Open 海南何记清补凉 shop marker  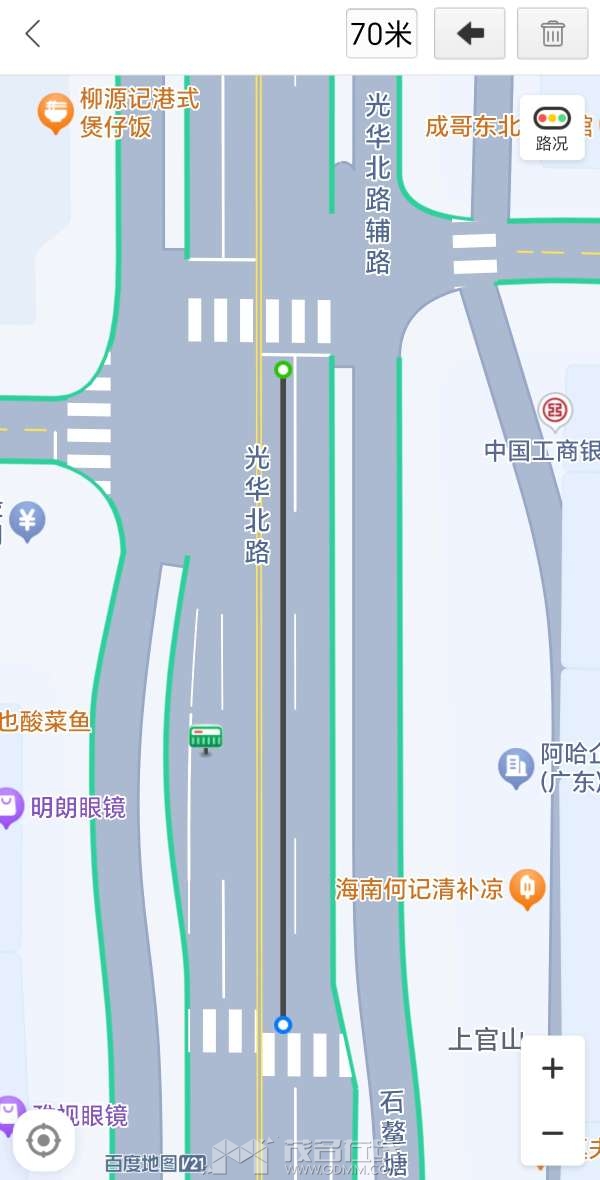coord(527,888)
